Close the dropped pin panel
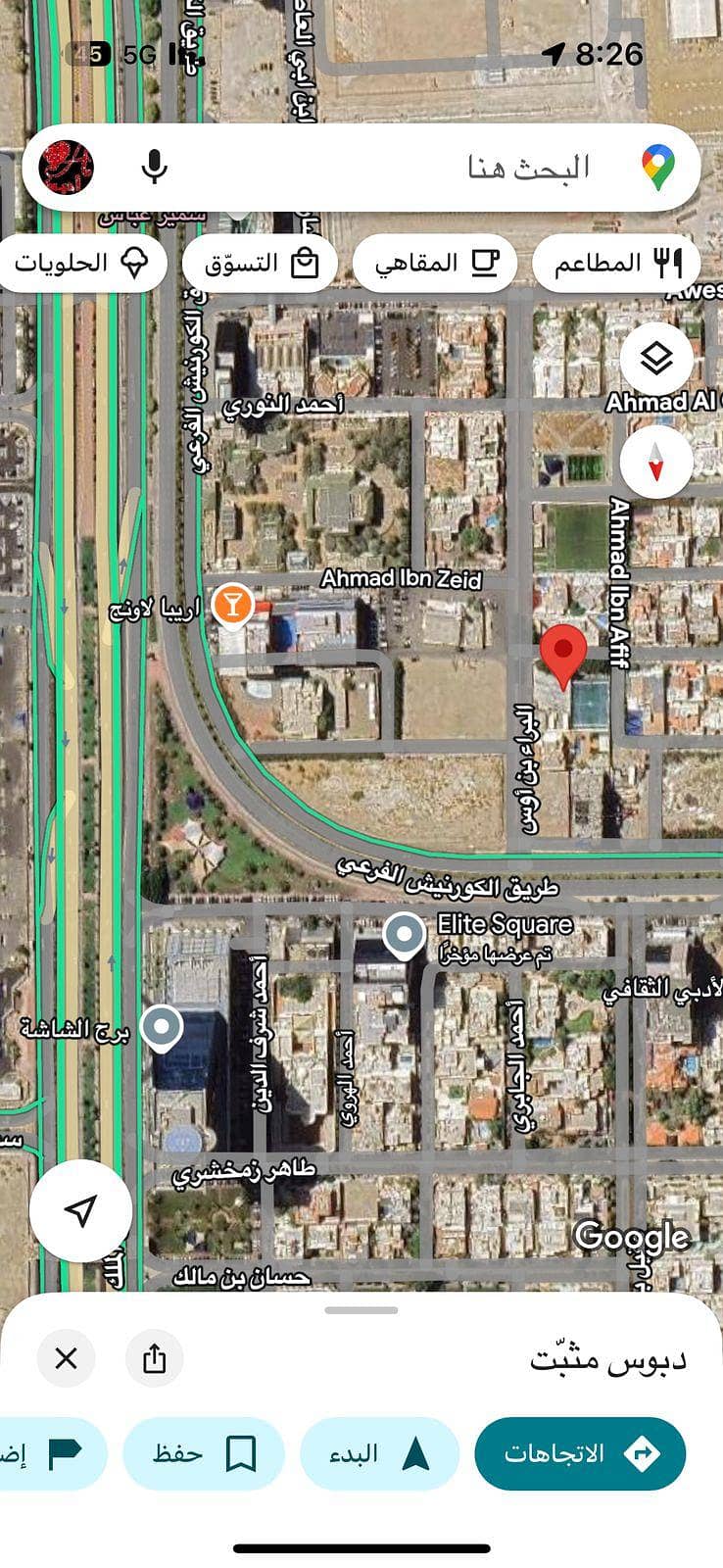723x1568 pixels. [67, 1358]
